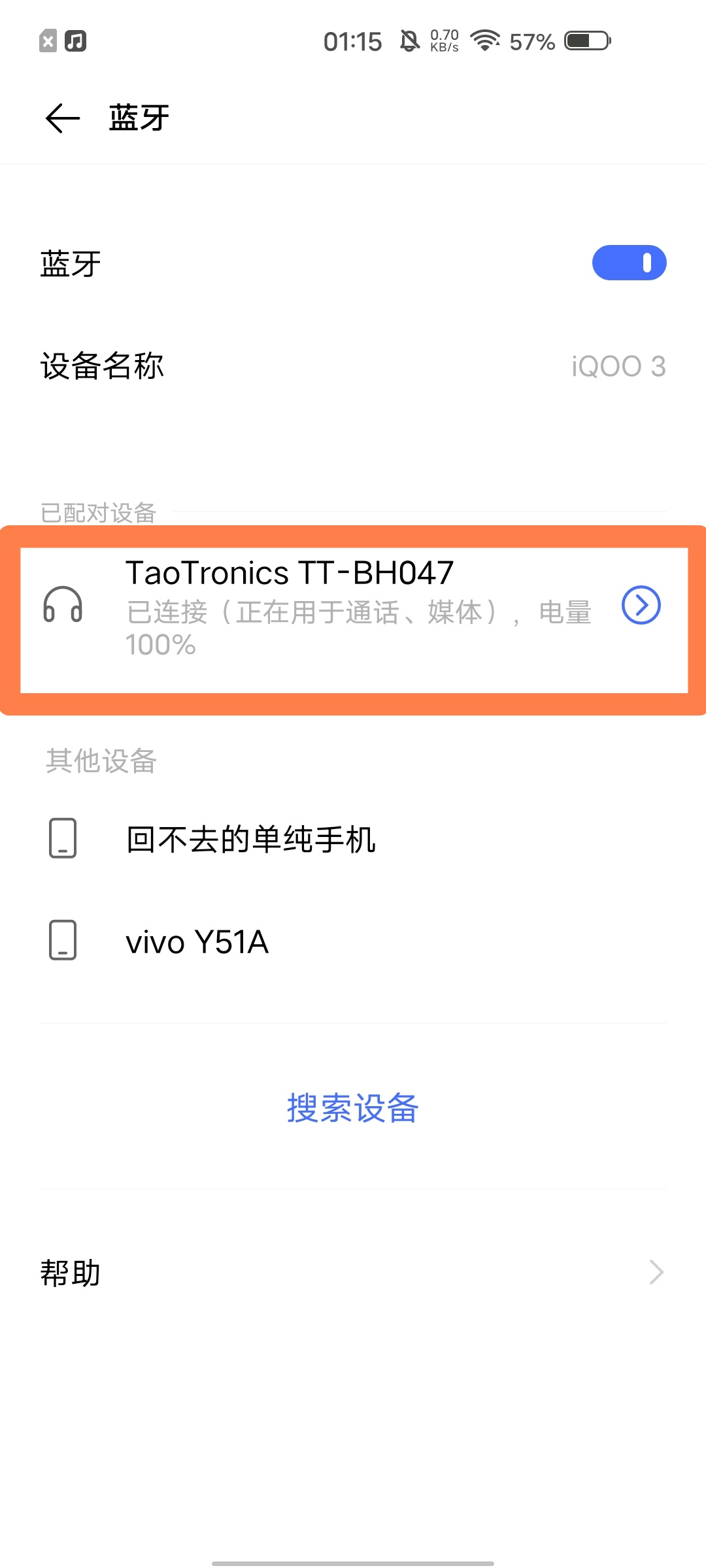
Task: Open 设备名称 to rename iQOO 3
Action: point(353,366)
